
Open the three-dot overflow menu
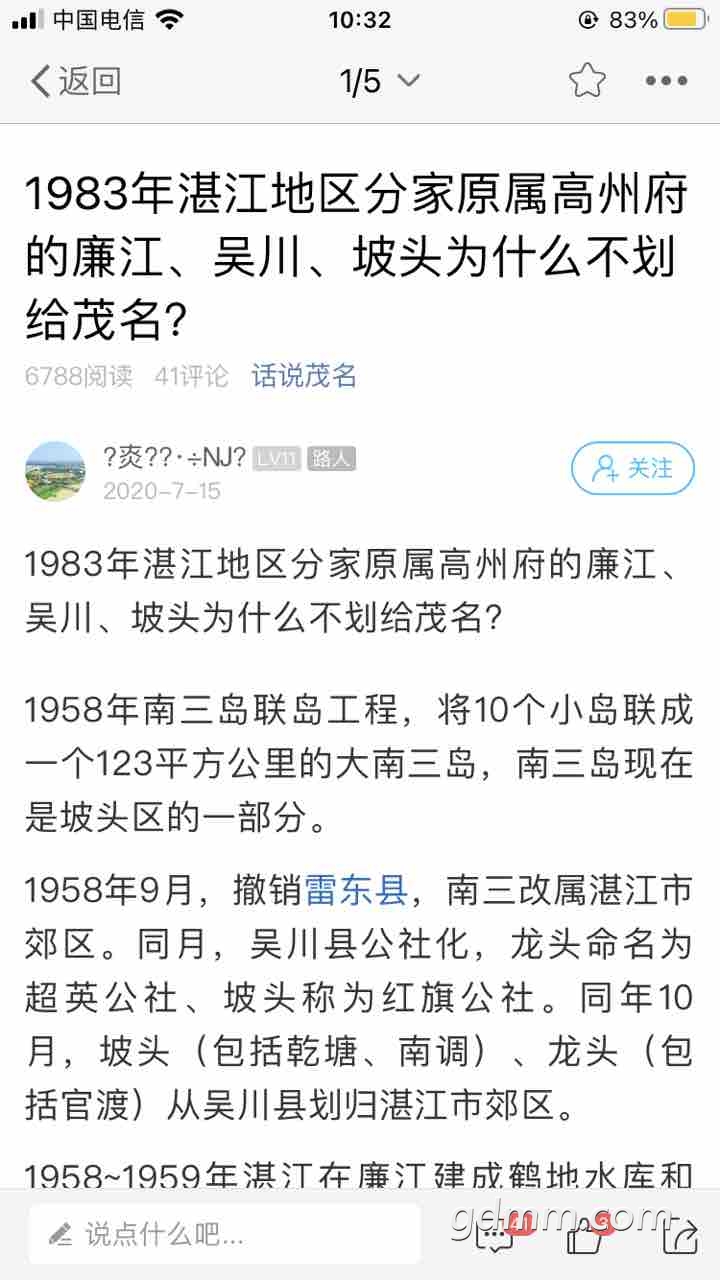[x=666, y=81]
